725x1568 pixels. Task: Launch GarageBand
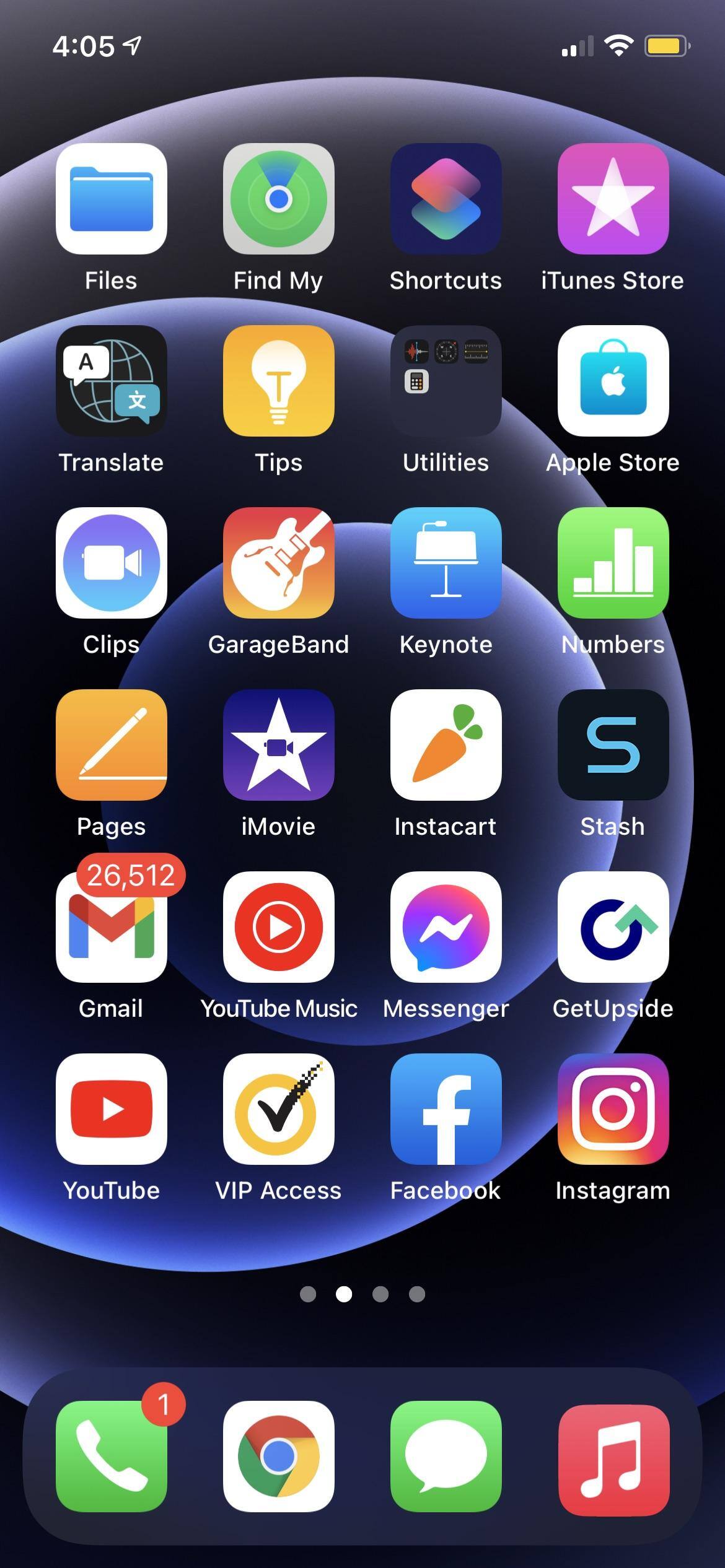pos(279,563)
